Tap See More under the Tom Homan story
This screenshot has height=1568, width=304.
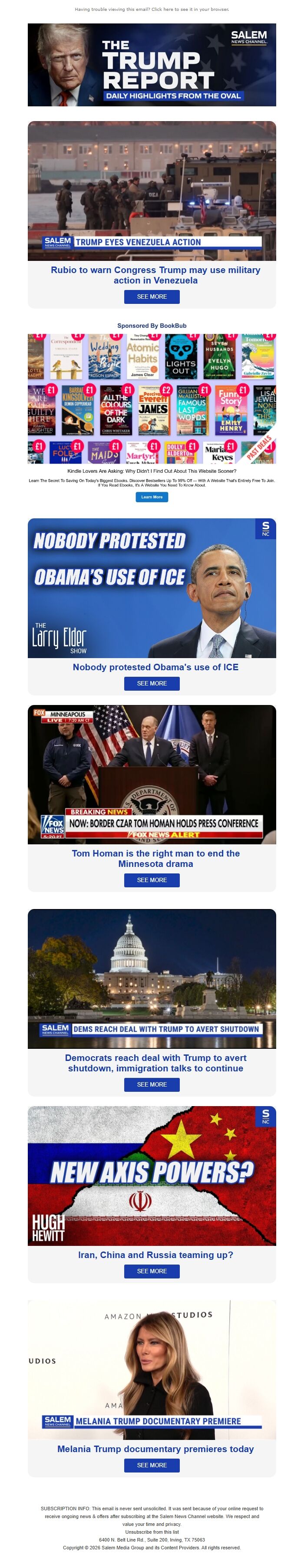tap(152, 880)
